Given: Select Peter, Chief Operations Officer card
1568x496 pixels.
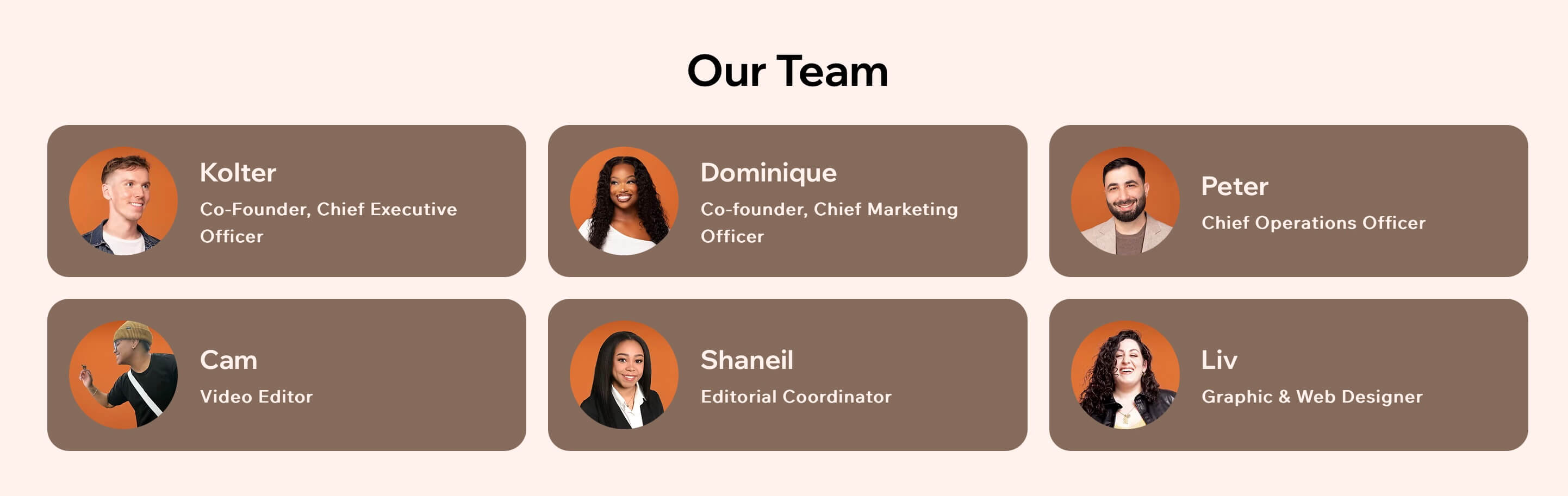Looking at the screenshot, I should tap(1288, 201).
